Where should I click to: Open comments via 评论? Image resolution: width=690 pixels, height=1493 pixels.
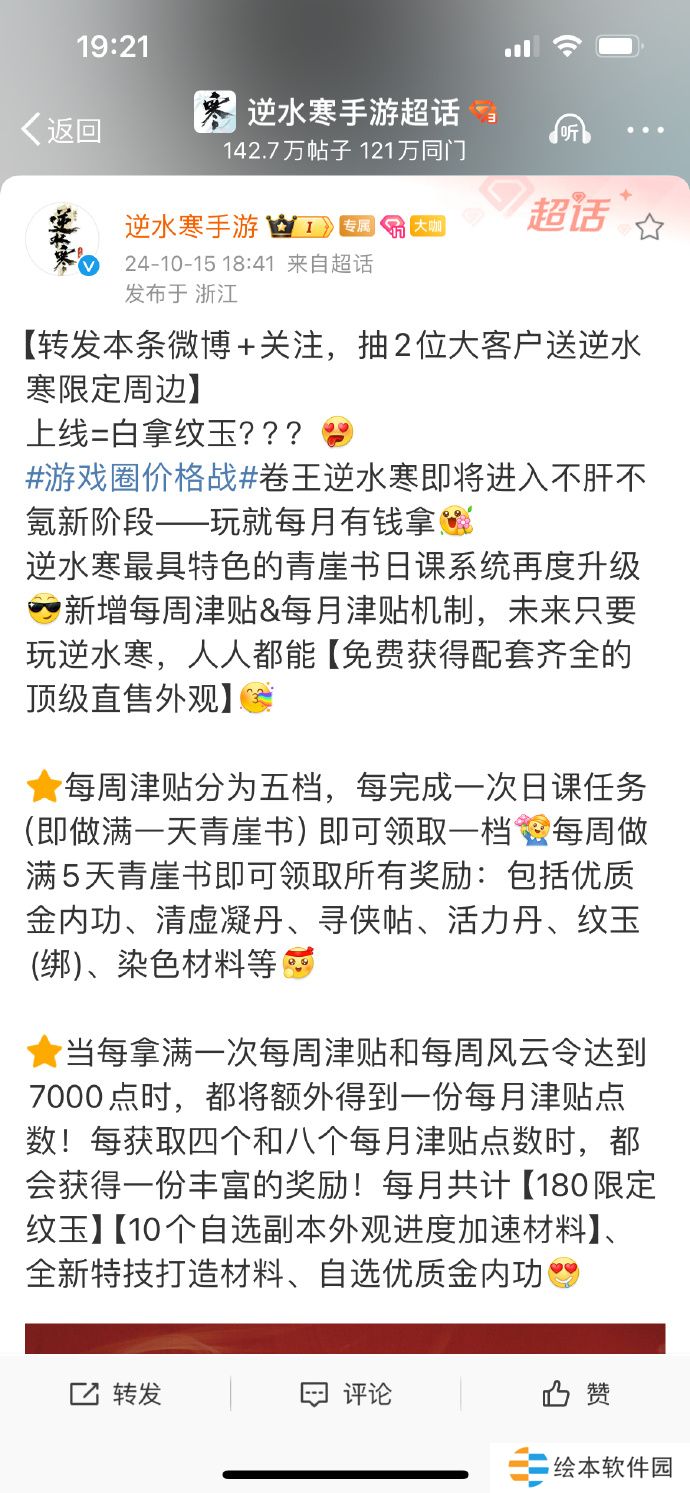pyautogui.click(x=346, y=1394)
